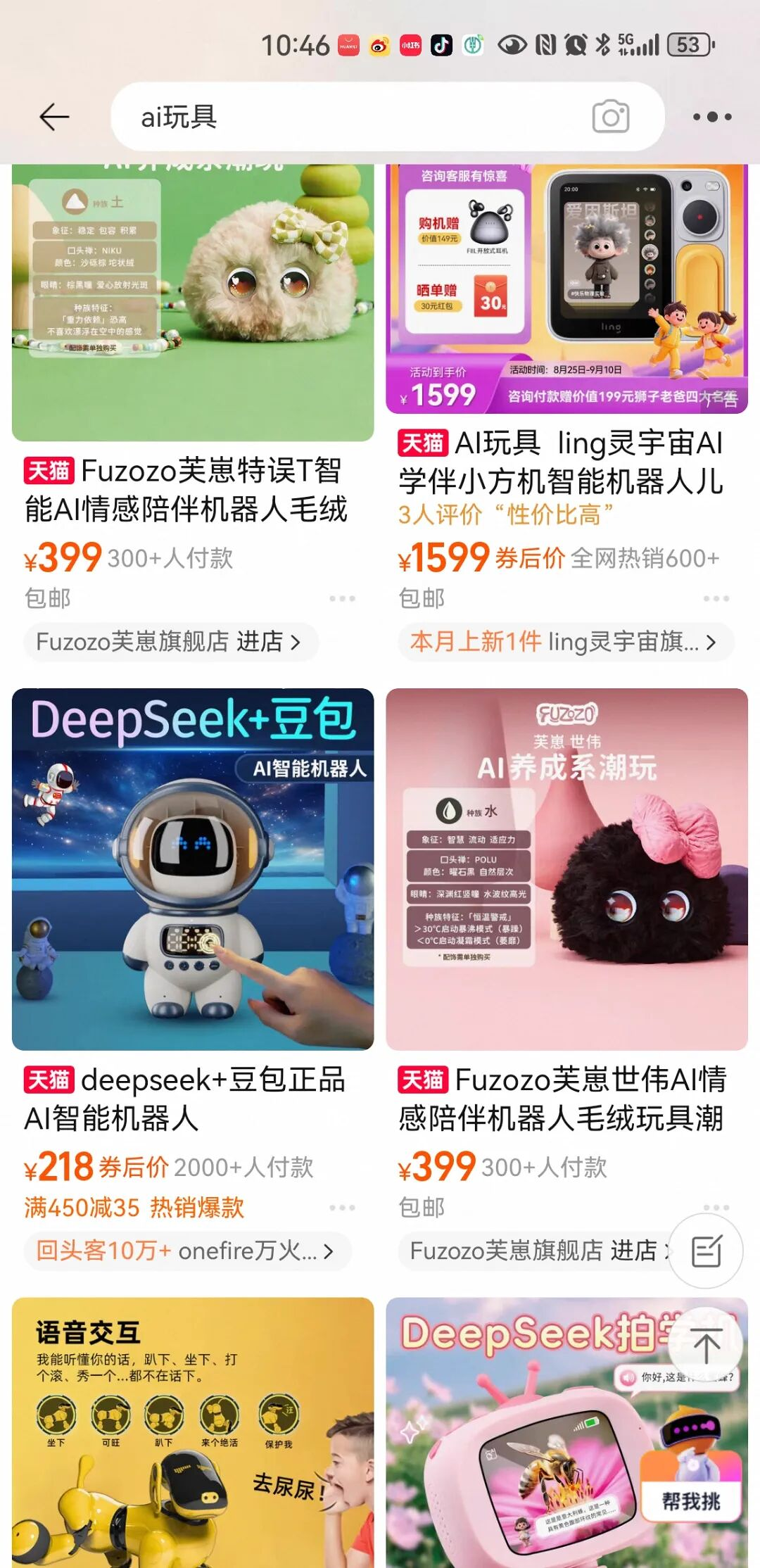
Task: Show more options for deepseek+豆包 item
Action: tap(342, 1208)
